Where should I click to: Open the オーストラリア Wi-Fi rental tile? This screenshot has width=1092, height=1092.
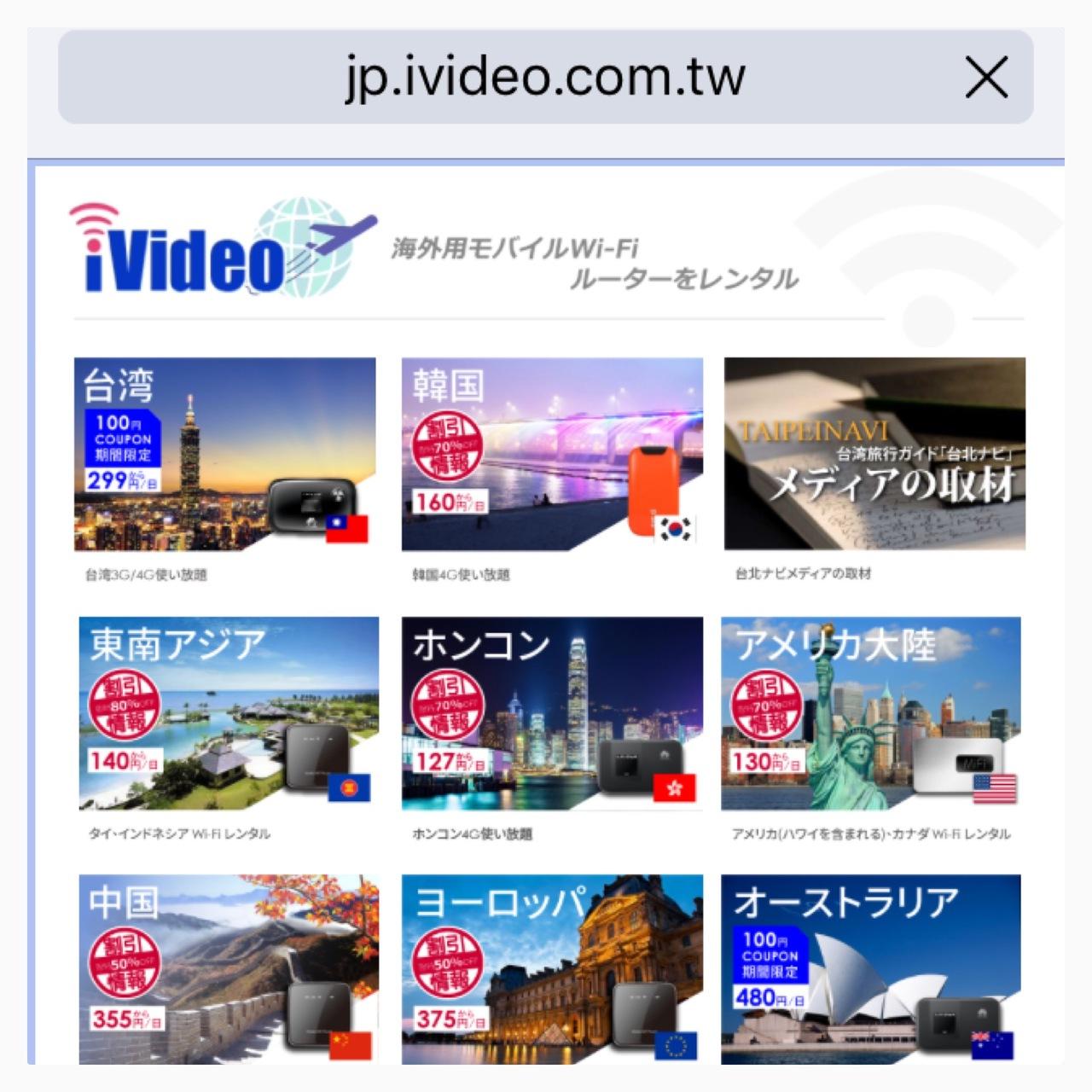[871, 969]
